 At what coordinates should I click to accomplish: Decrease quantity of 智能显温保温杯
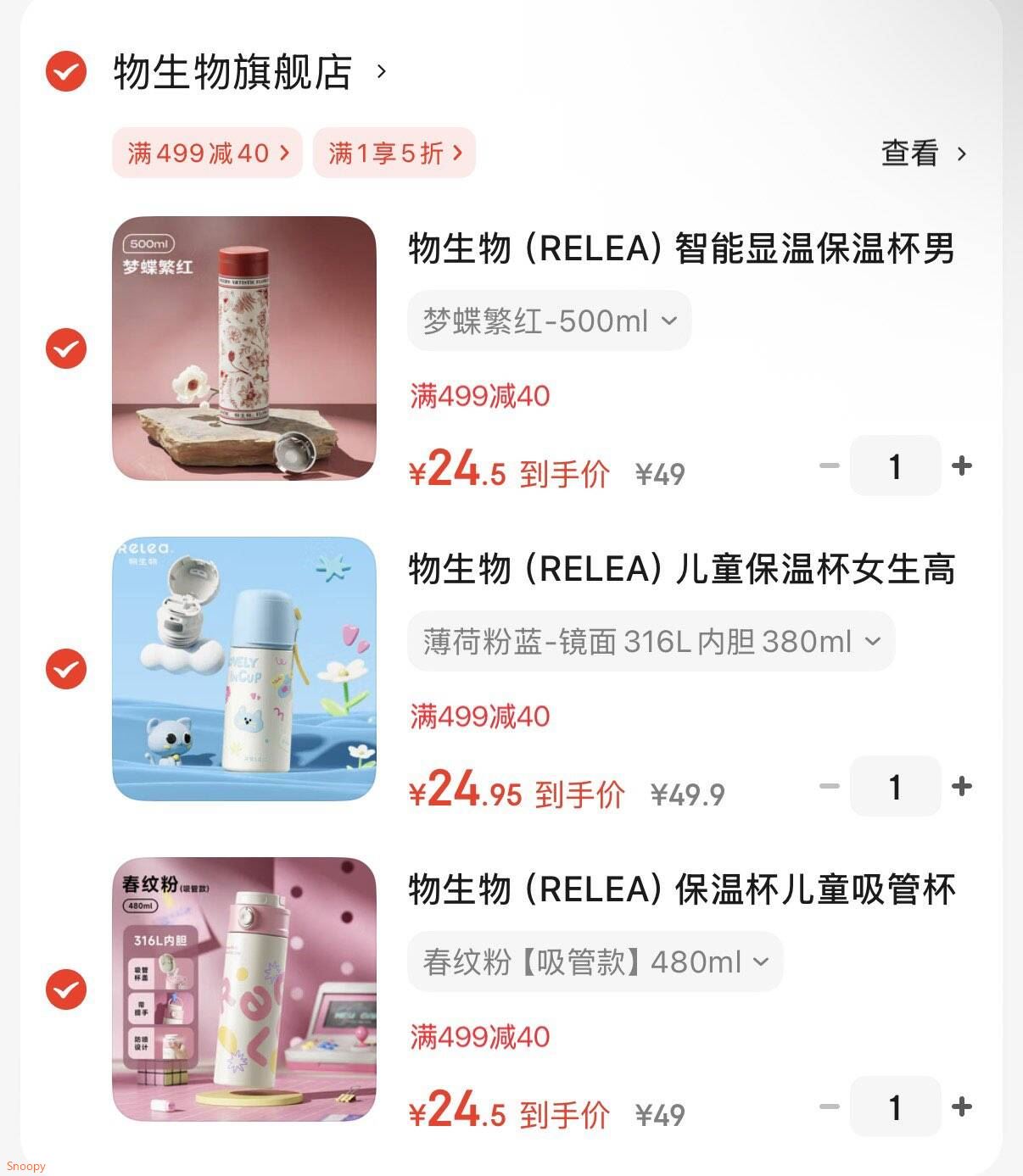click(x=829, y=465)
